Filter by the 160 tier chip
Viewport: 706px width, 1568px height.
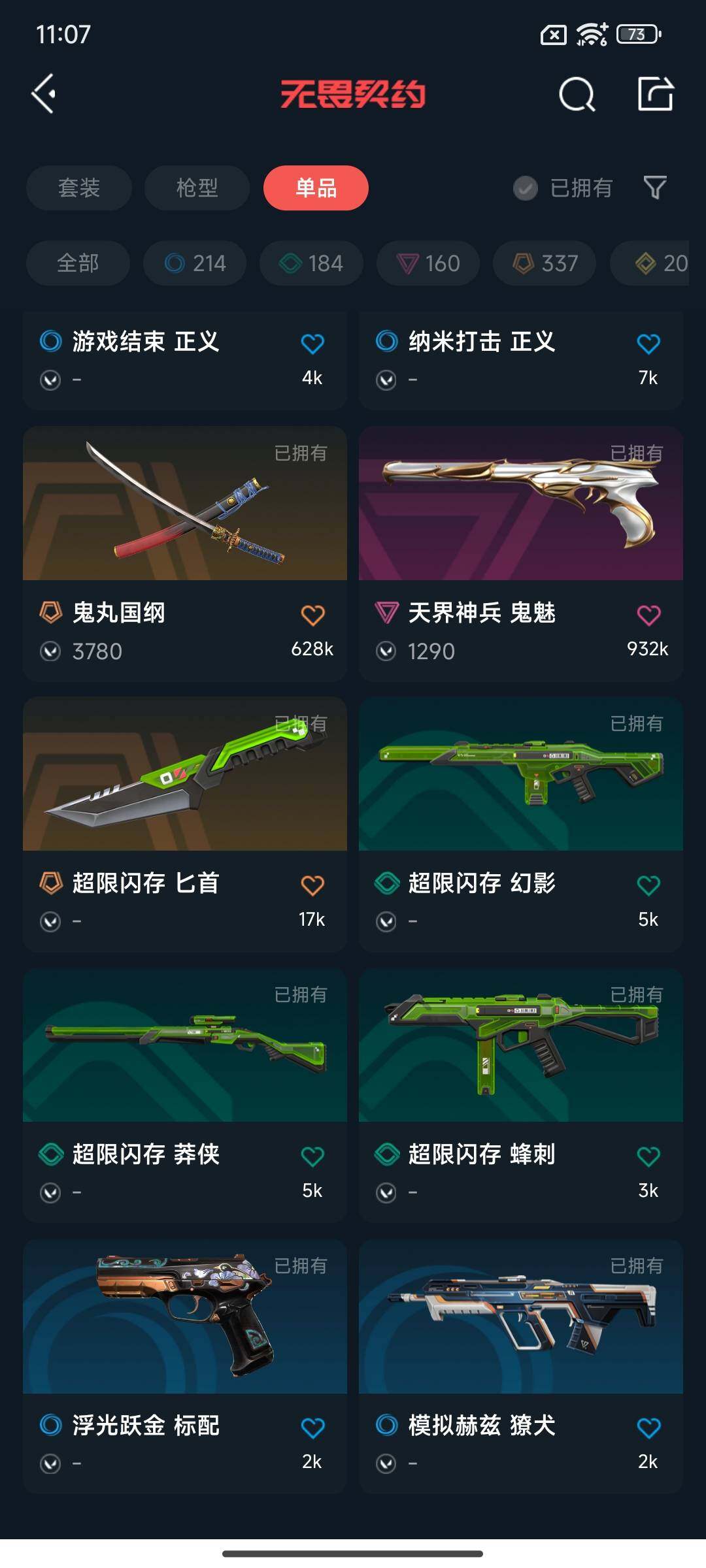click(428, 263)
